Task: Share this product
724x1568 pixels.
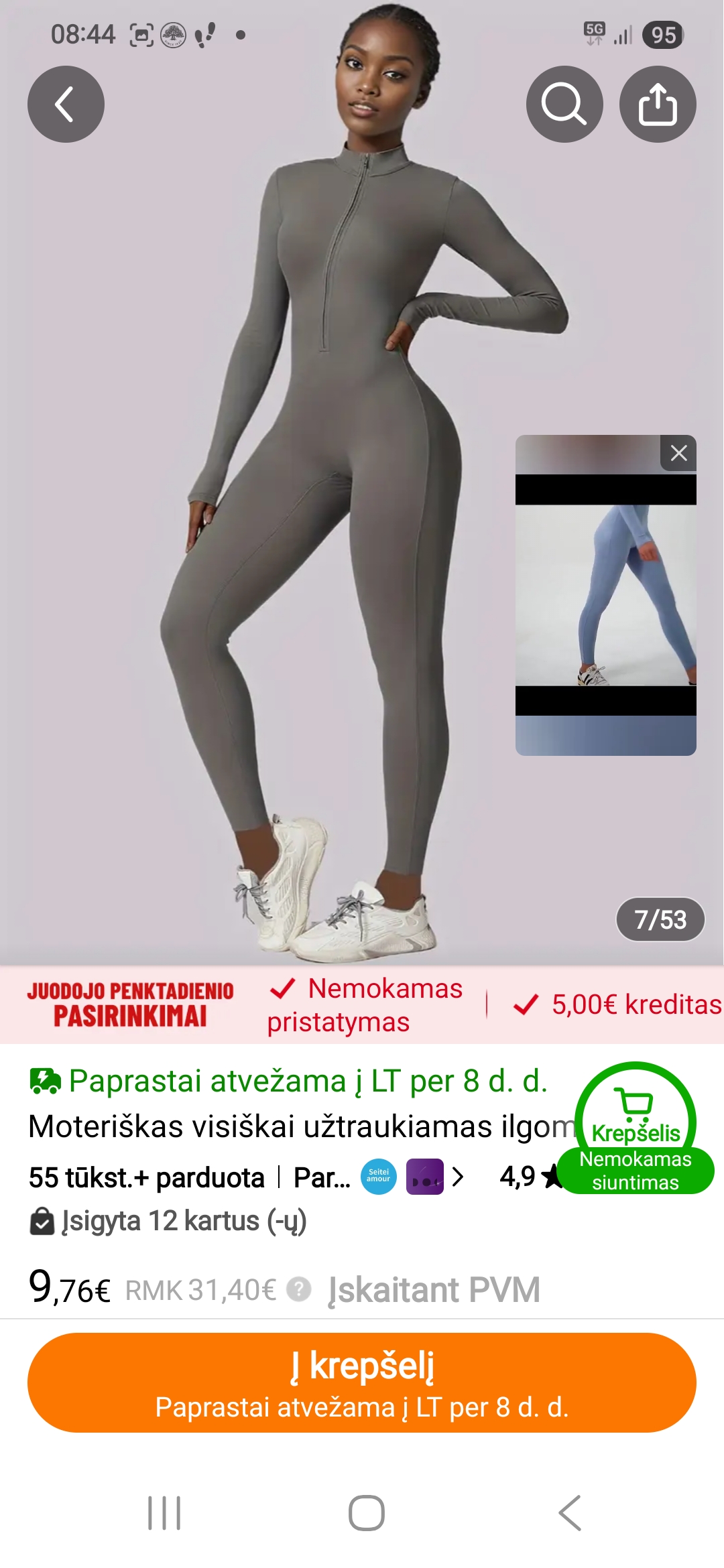Action: (x=657, y=104)
